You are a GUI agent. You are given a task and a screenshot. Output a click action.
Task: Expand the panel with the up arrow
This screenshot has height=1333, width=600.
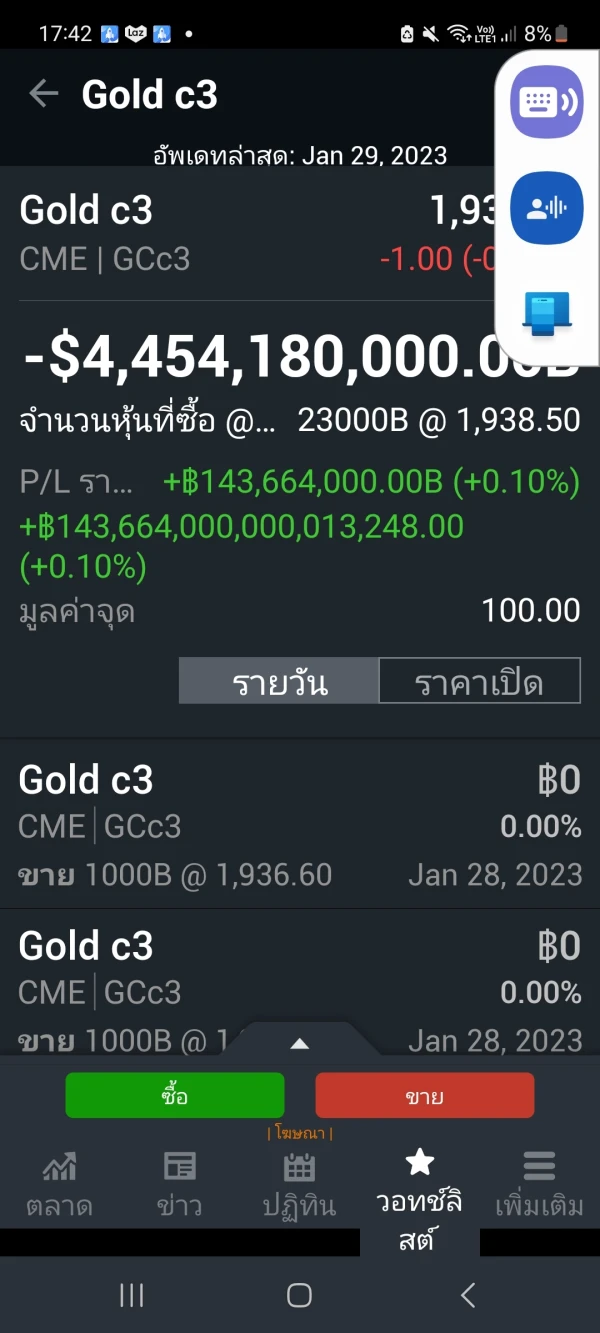[299, 1043]
